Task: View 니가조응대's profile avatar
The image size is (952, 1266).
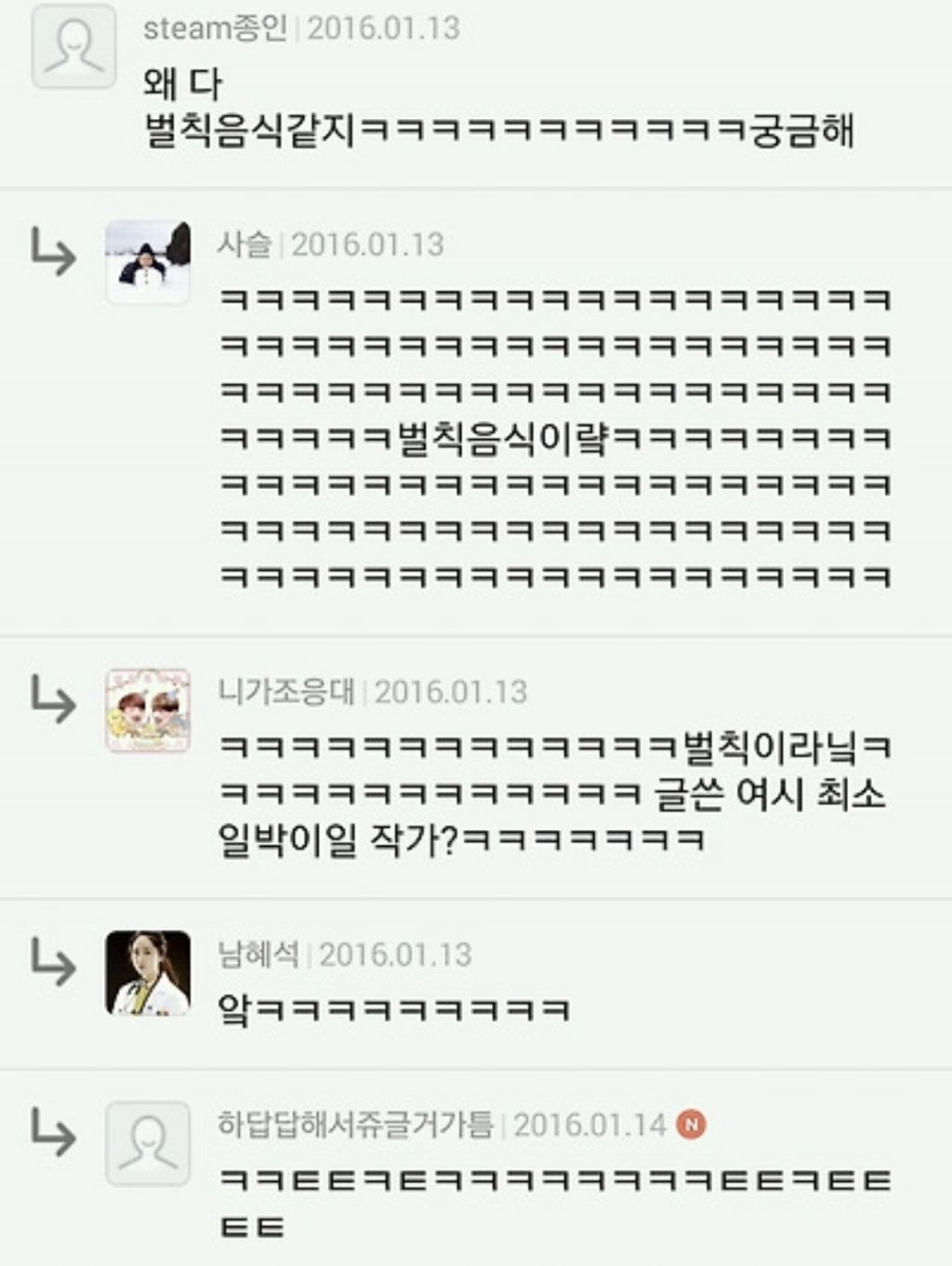Action: 148,710
